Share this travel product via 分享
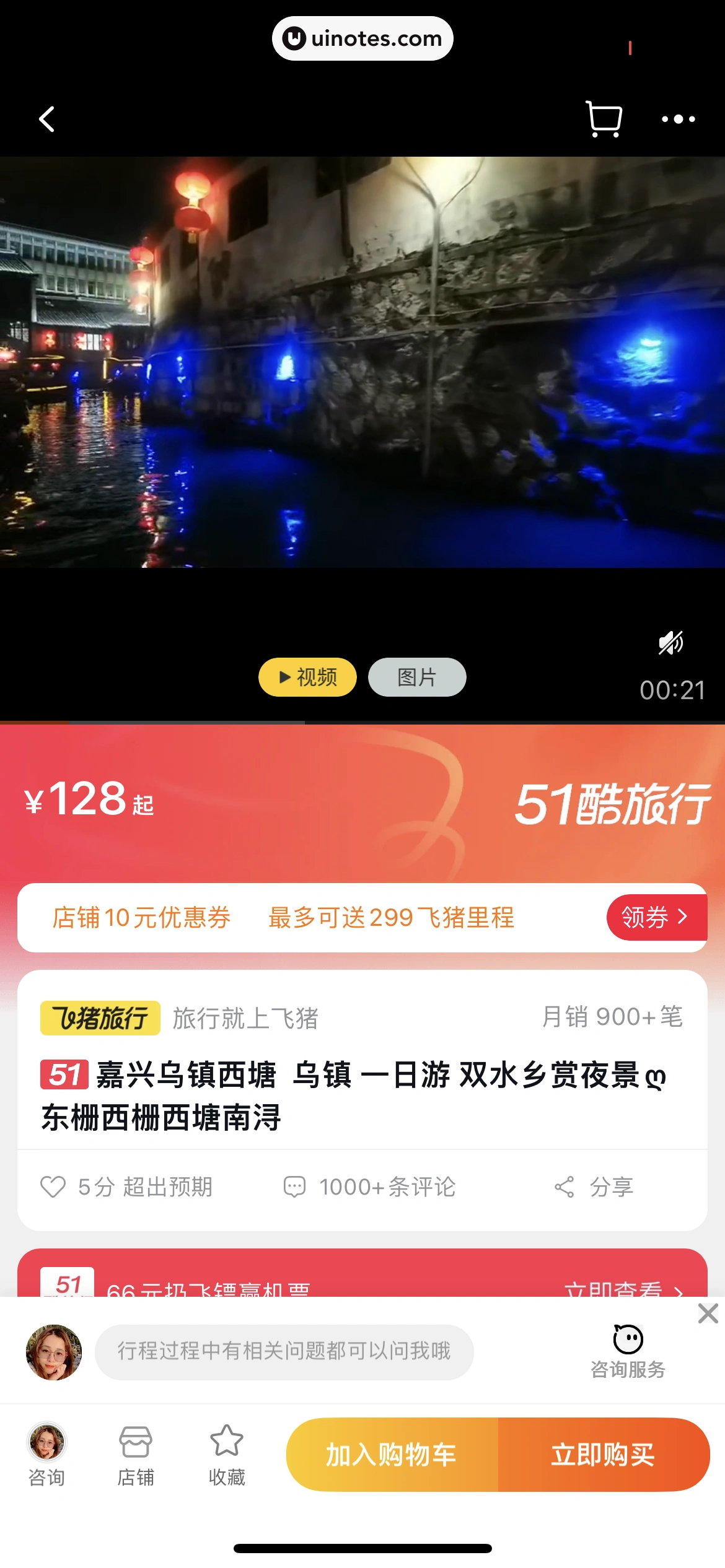725x1568 pixels. pos(594,1187)
